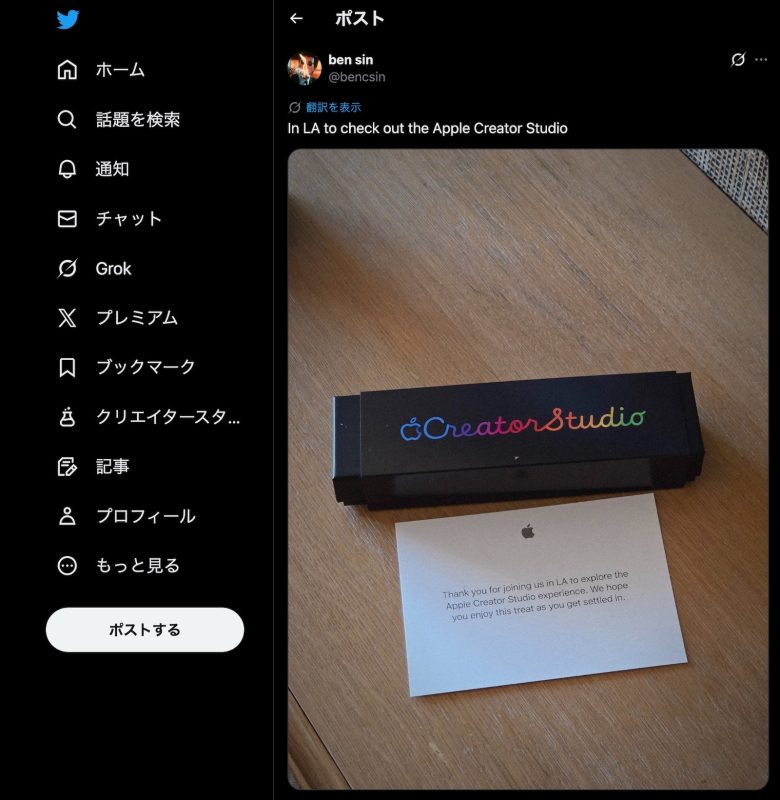Compose a post with ポストする
Image resolution: width=780 pixels, height=800 pixels.
point(145,630)
